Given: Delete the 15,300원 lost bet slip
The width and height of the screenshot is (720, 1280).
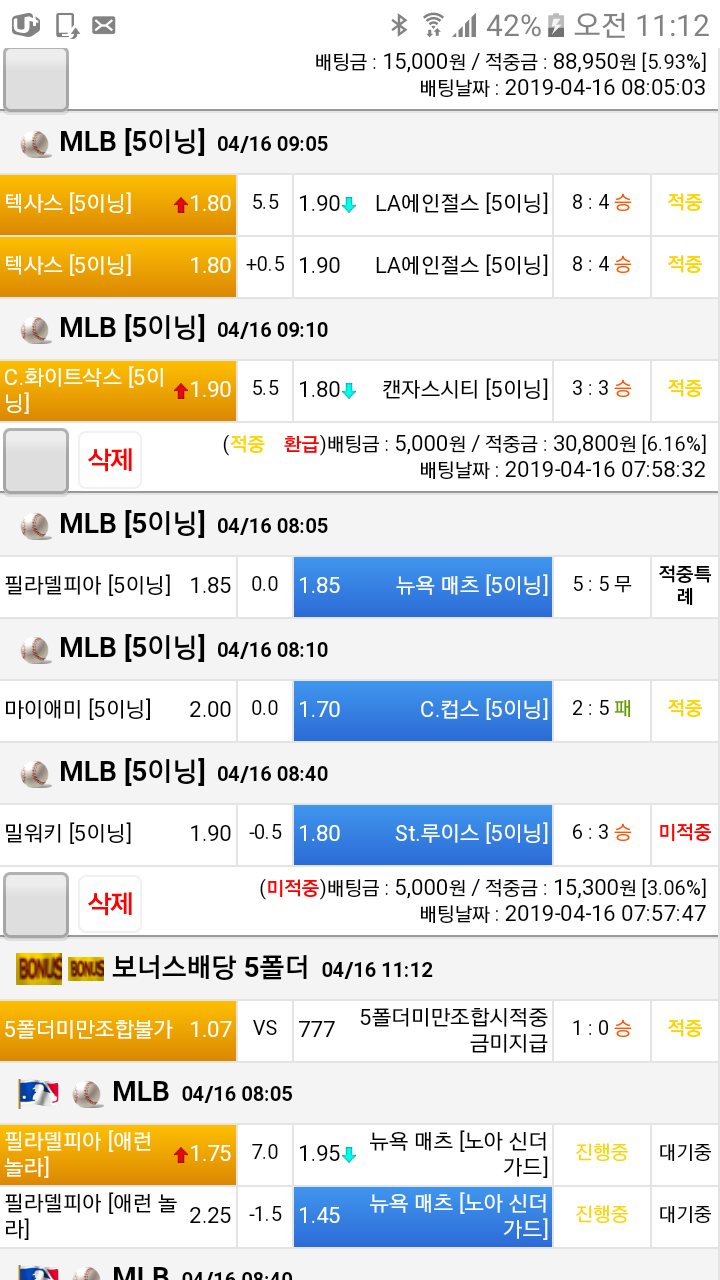Looking at the screenshot, I should point(110,904).
